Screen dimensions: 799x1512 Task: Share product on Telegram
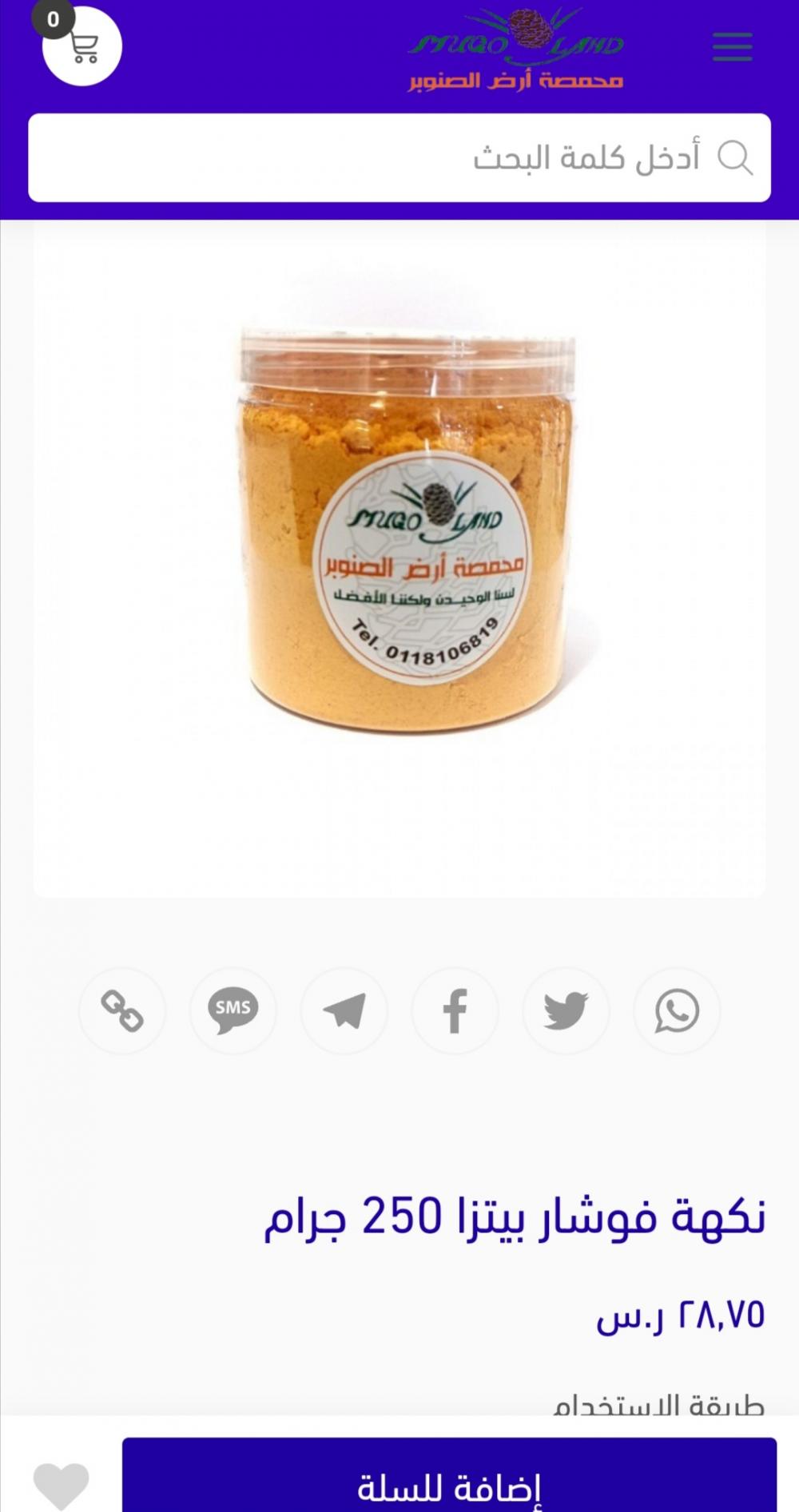coord(344,1010)
